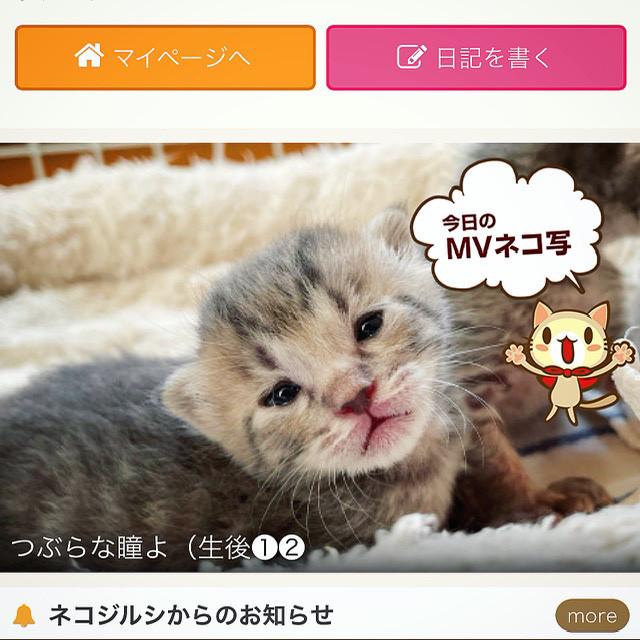Go to マイページへ (My Page)
The height and width of the screenshot is (640, 640).
click(x=165, y=57)
